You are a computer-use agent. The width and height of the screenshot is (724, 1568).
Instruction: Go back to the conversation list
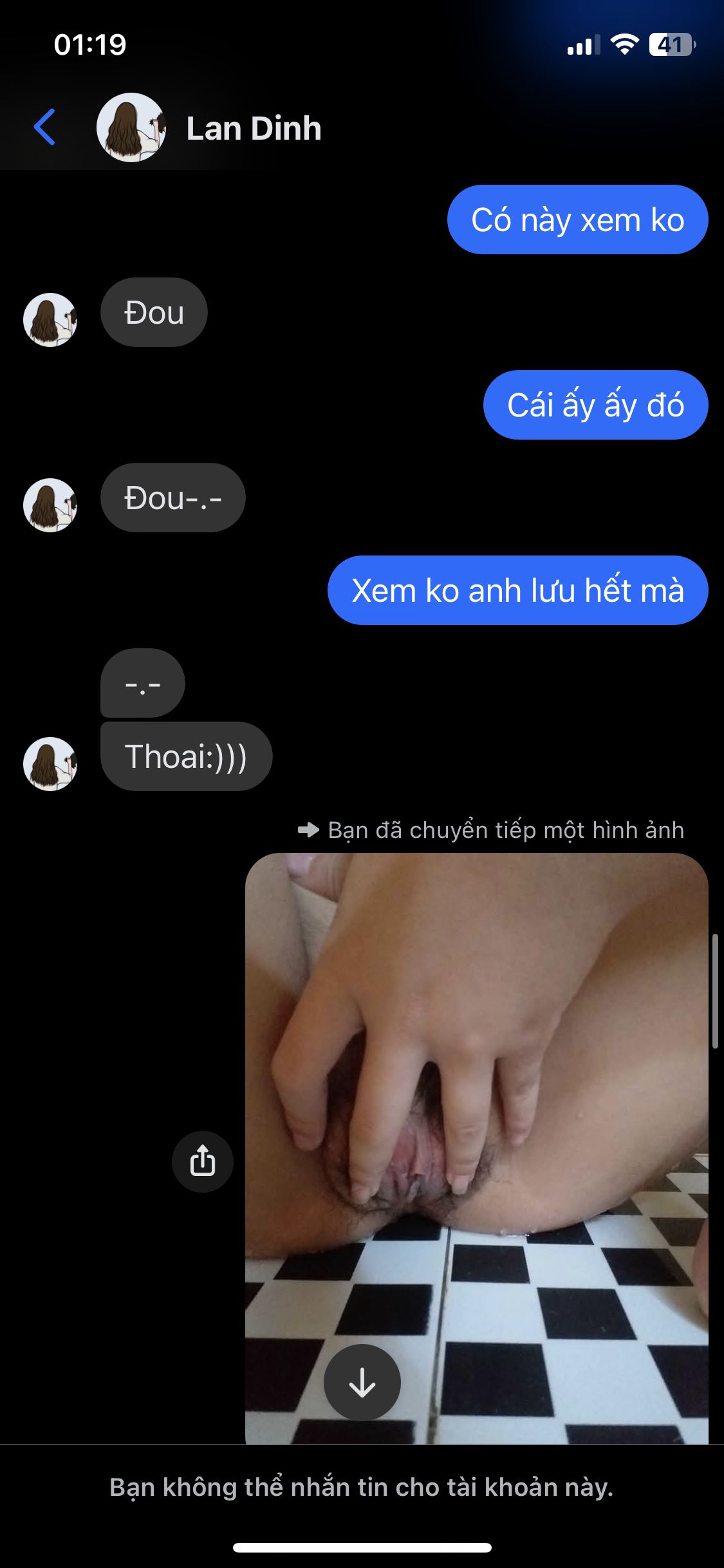[44, 127]
